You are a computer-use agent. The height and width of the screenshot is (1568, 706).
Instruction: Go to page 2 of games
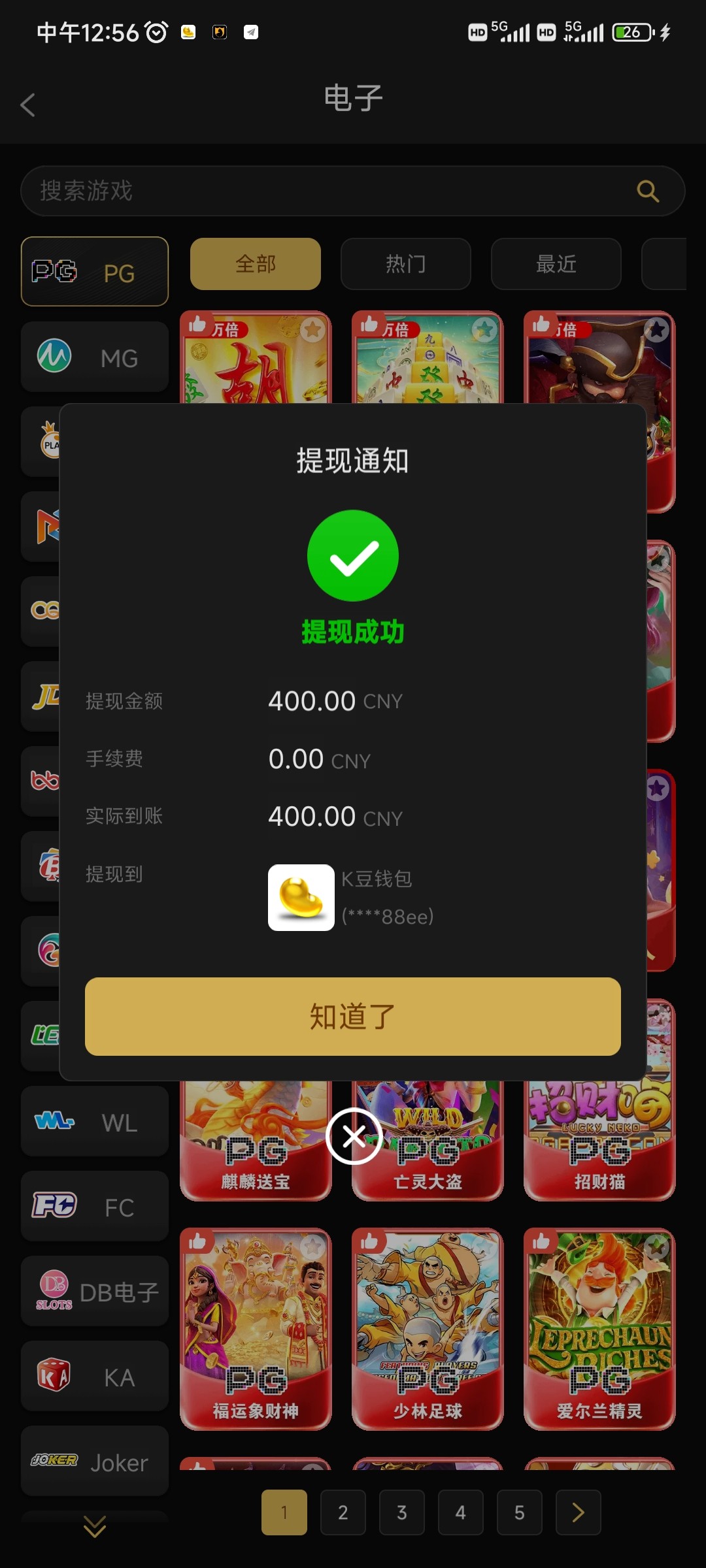343,1512
